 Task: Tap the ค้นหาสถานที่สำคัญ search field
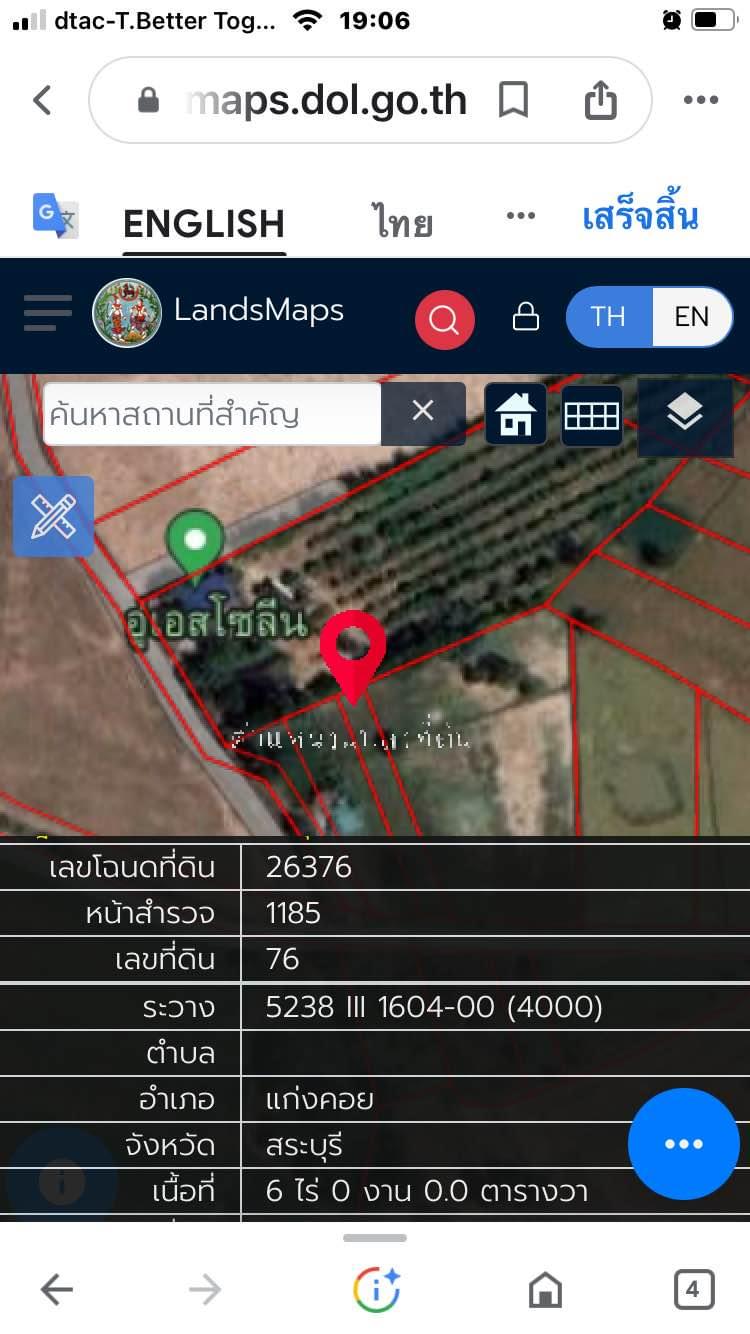pyautogui.click(x=212, y=413)
